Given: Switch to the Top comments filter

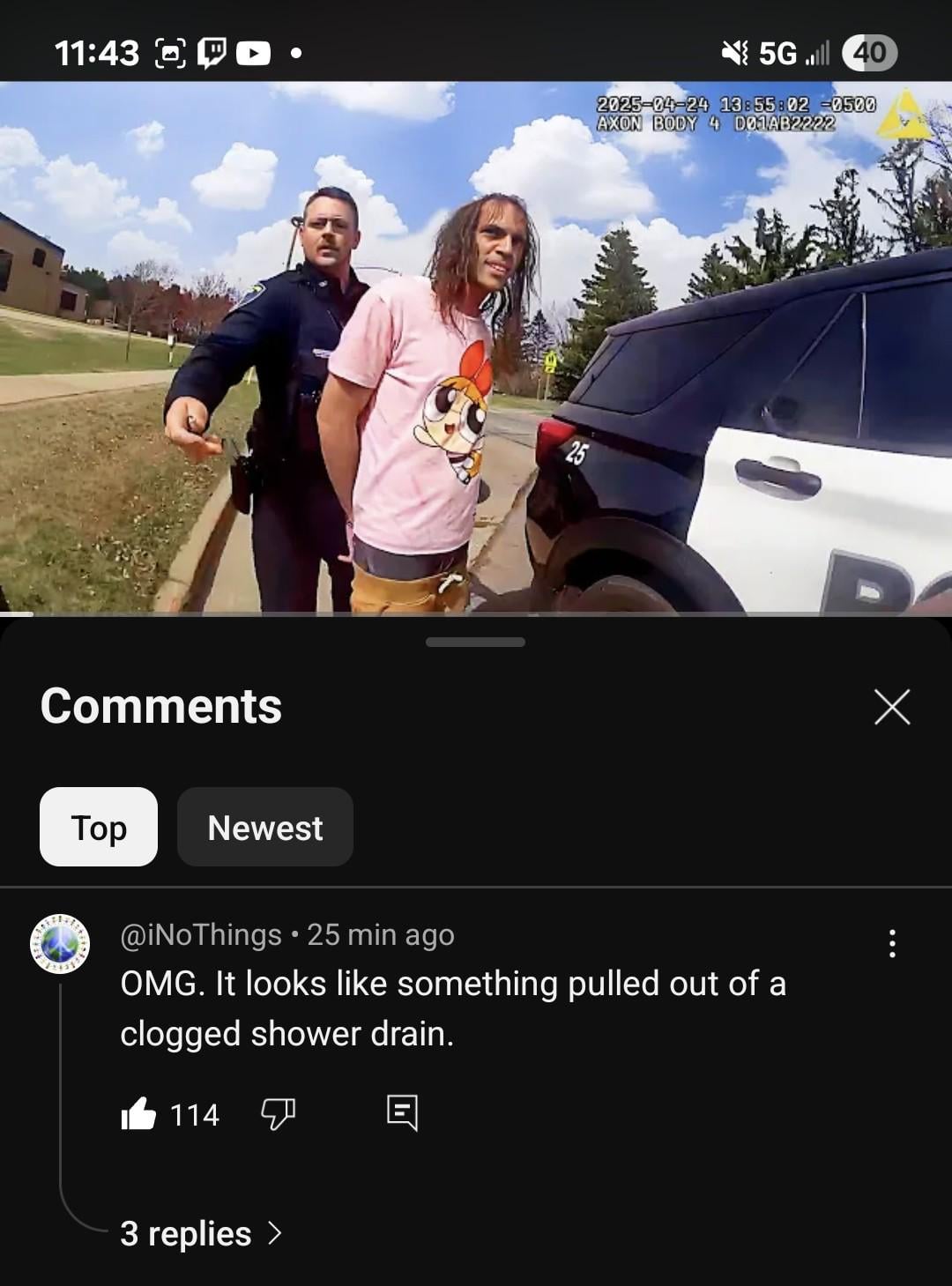Looking at the screenshot, I should (x=99, y=827).
